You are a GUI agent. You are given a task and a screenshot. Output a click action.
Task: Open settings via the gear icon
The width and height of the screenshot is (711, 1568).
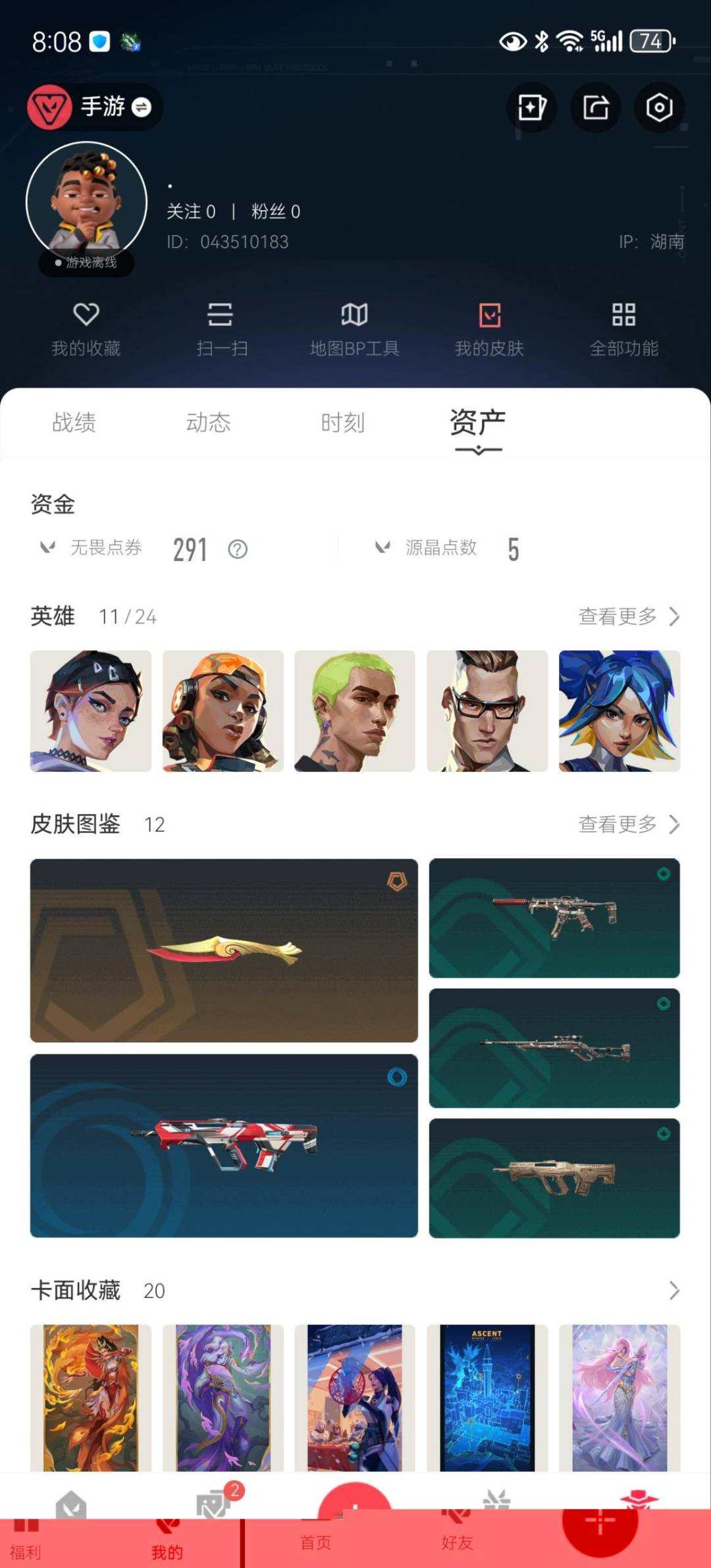660,107
